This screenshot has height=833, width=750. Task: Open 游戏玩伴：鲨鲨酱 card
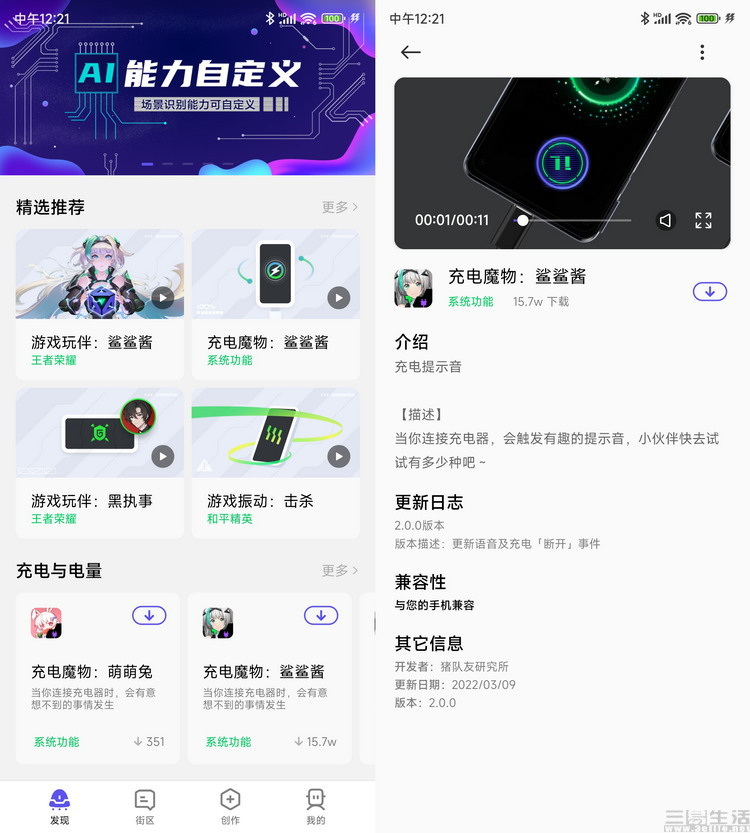[99, 300]
